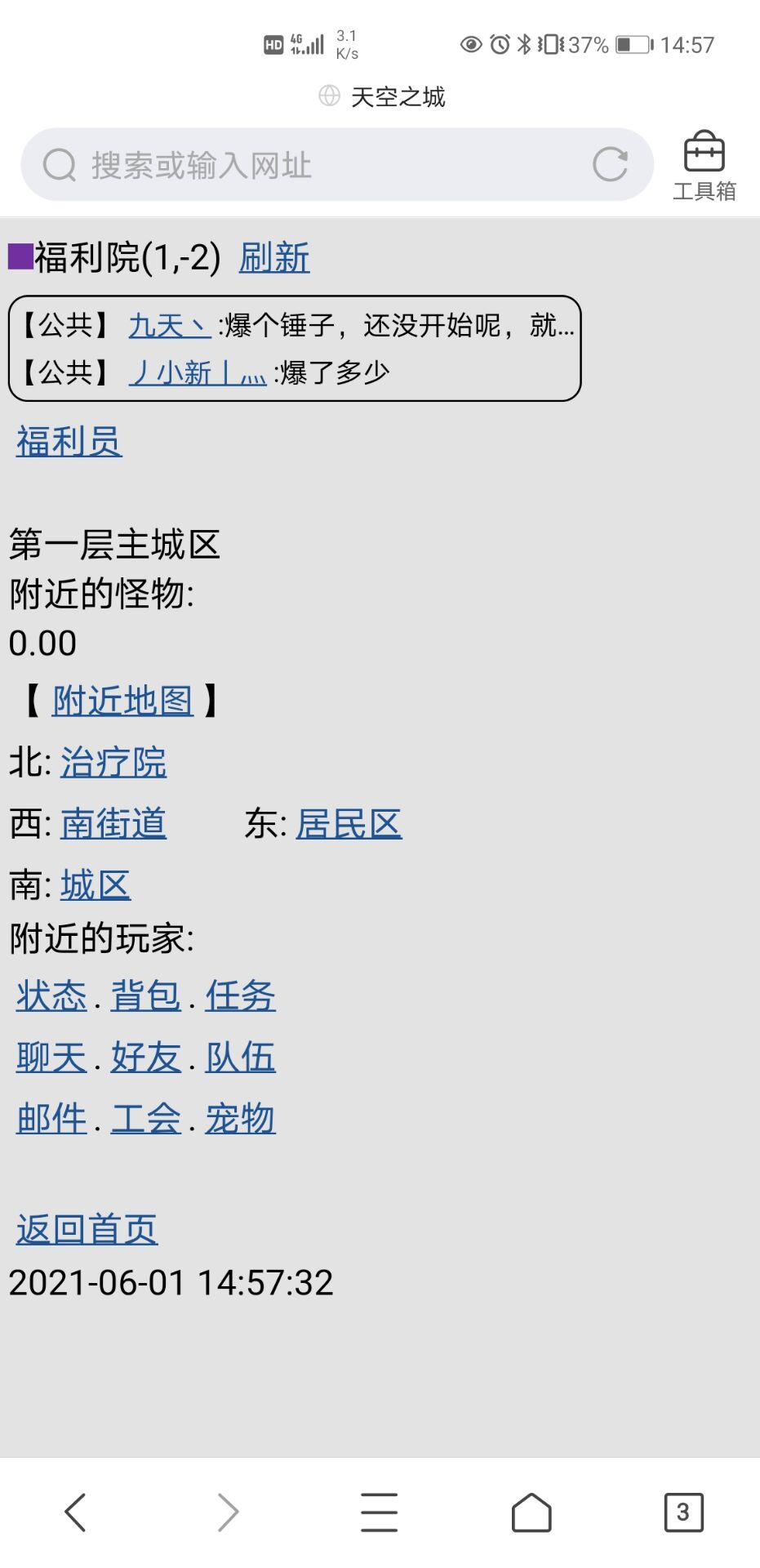Click the 刷新 refresh link

[273, 258]
